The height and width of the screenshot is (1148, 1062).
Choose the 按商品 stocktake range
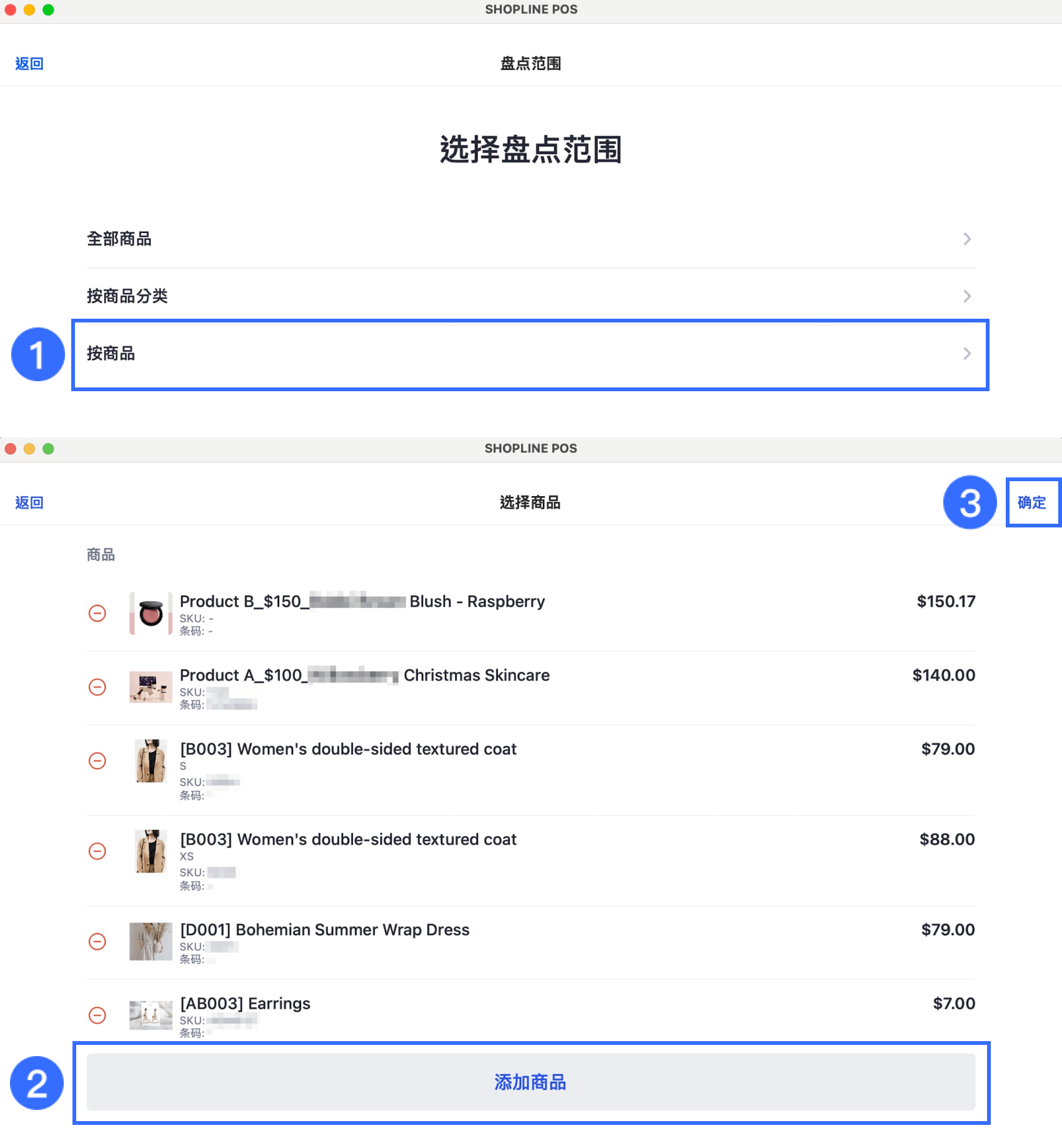coord(530,354)
